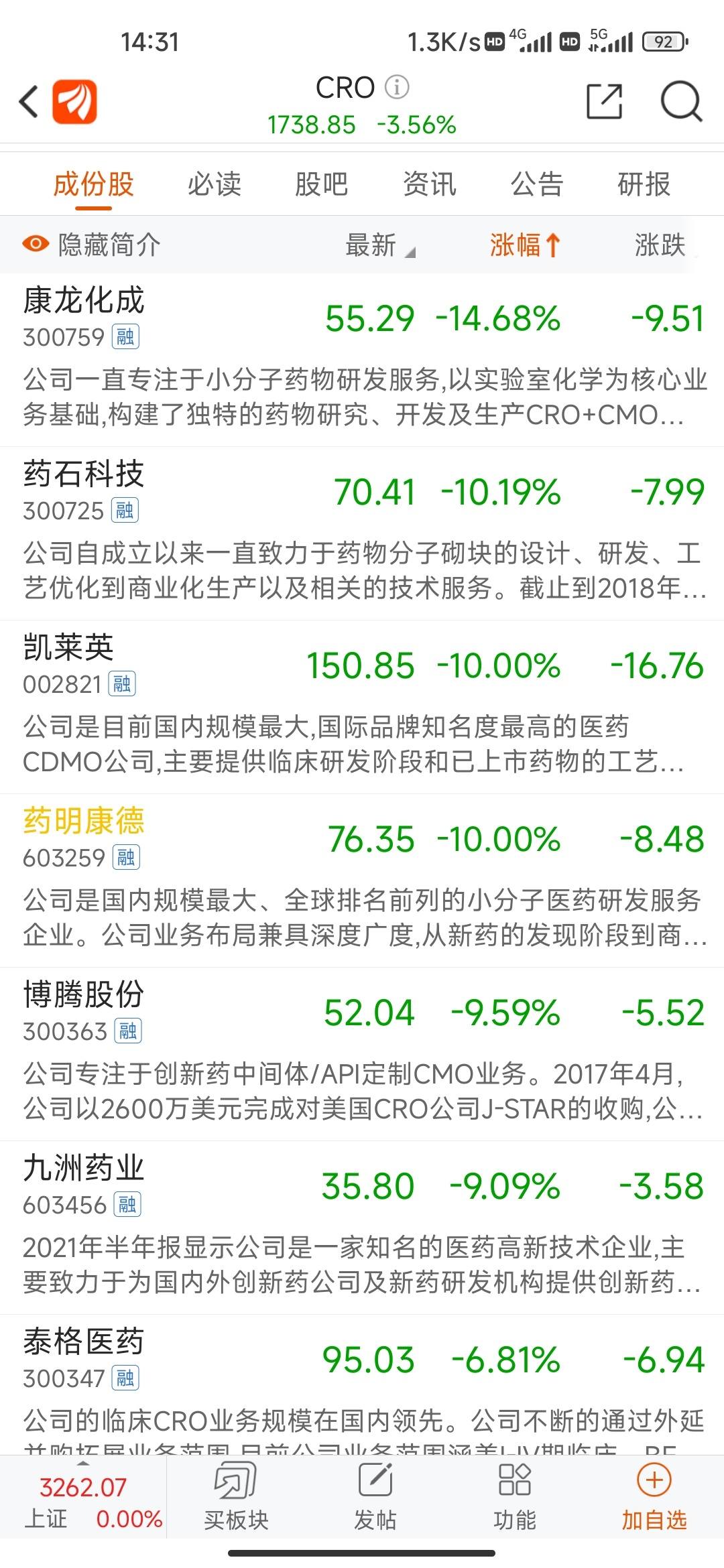Image resolution: width=724 pixels, height=1568 pixels.
Task: Toggle 隐藏简介 to hide descriptions
Action: point(91,245)
